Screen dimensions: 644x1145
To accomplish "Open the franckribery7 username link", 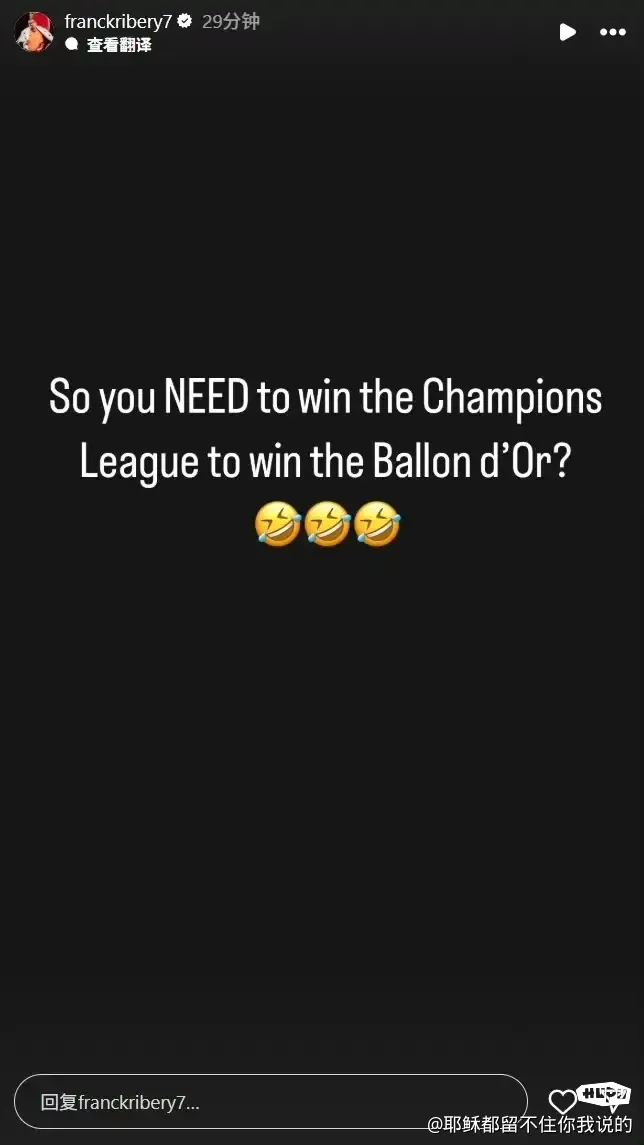I will tap(118, 22).
